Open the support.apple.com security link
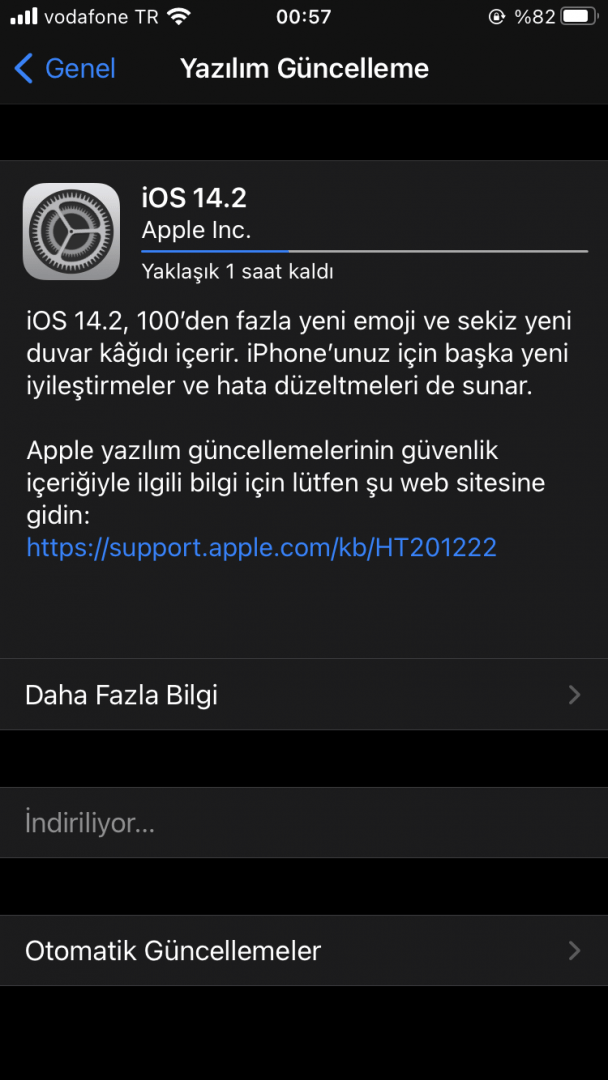This screenshot has width=608, height=1080. (x=261, y=547)
